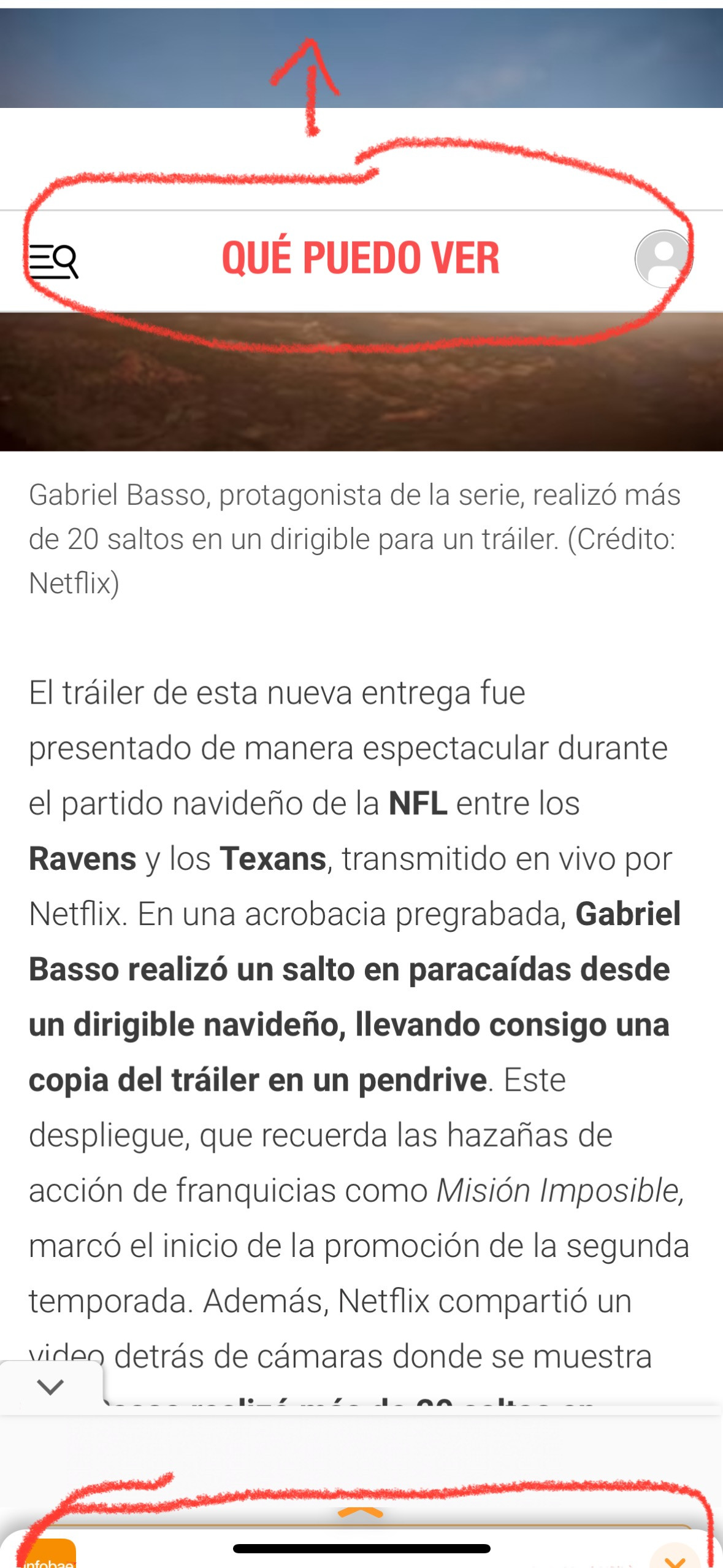Collapse the bottom ad with the down chevron
723x1568 pixels.
point(50,1386)
